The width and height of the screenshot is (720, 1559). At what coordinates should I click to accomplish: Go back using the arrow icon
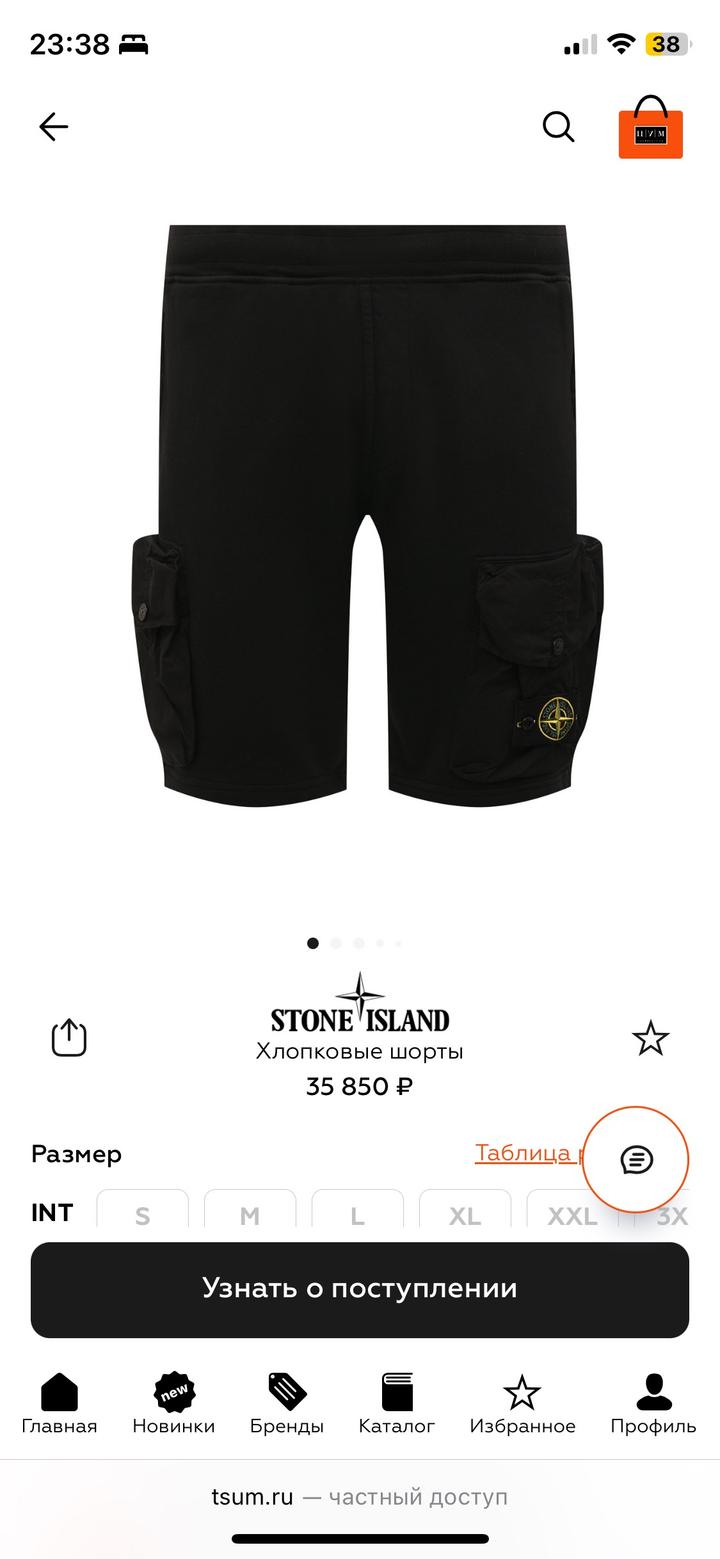[54, 127]
